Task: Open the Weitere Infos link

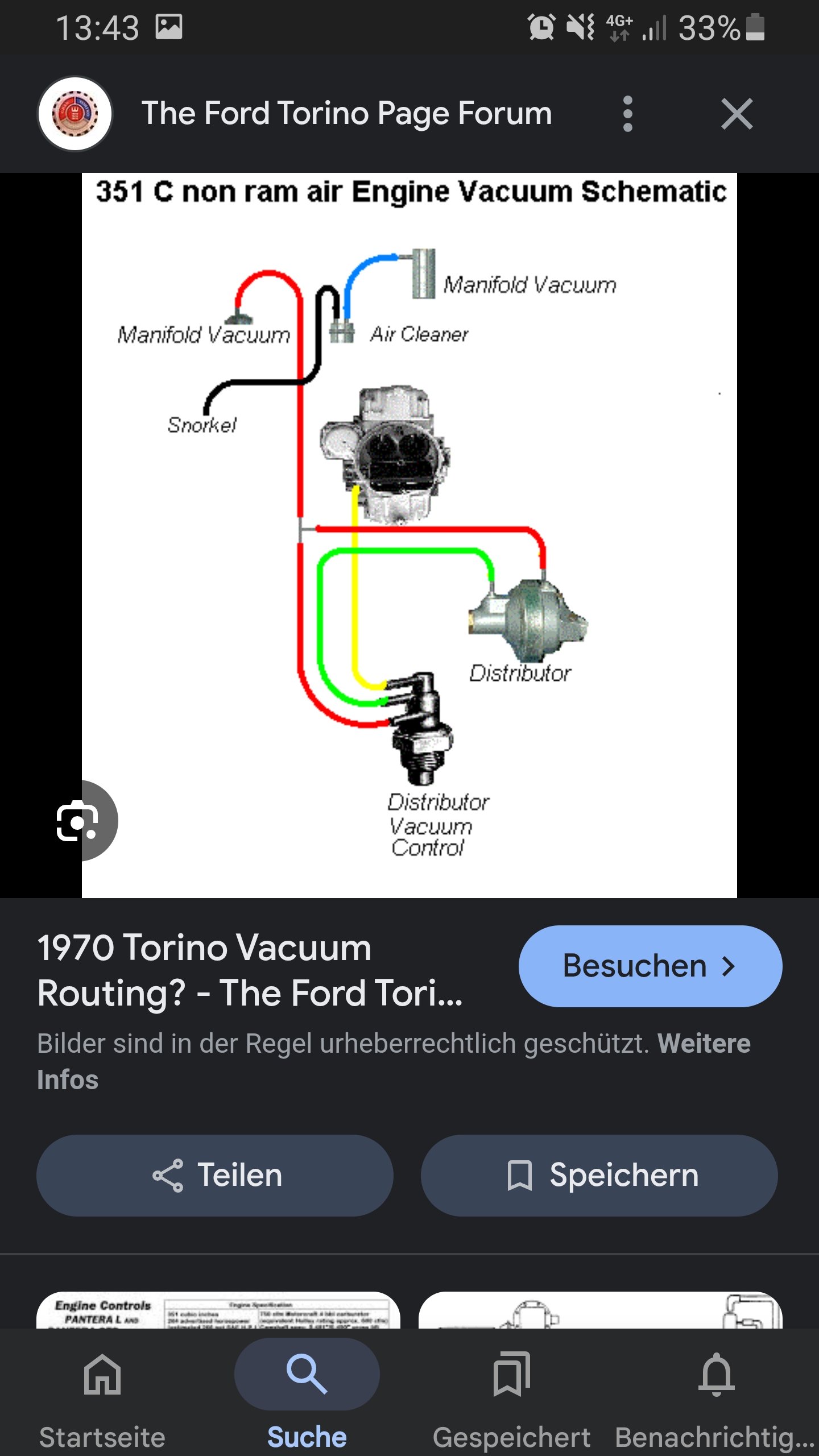Action: click(394, 1061)
